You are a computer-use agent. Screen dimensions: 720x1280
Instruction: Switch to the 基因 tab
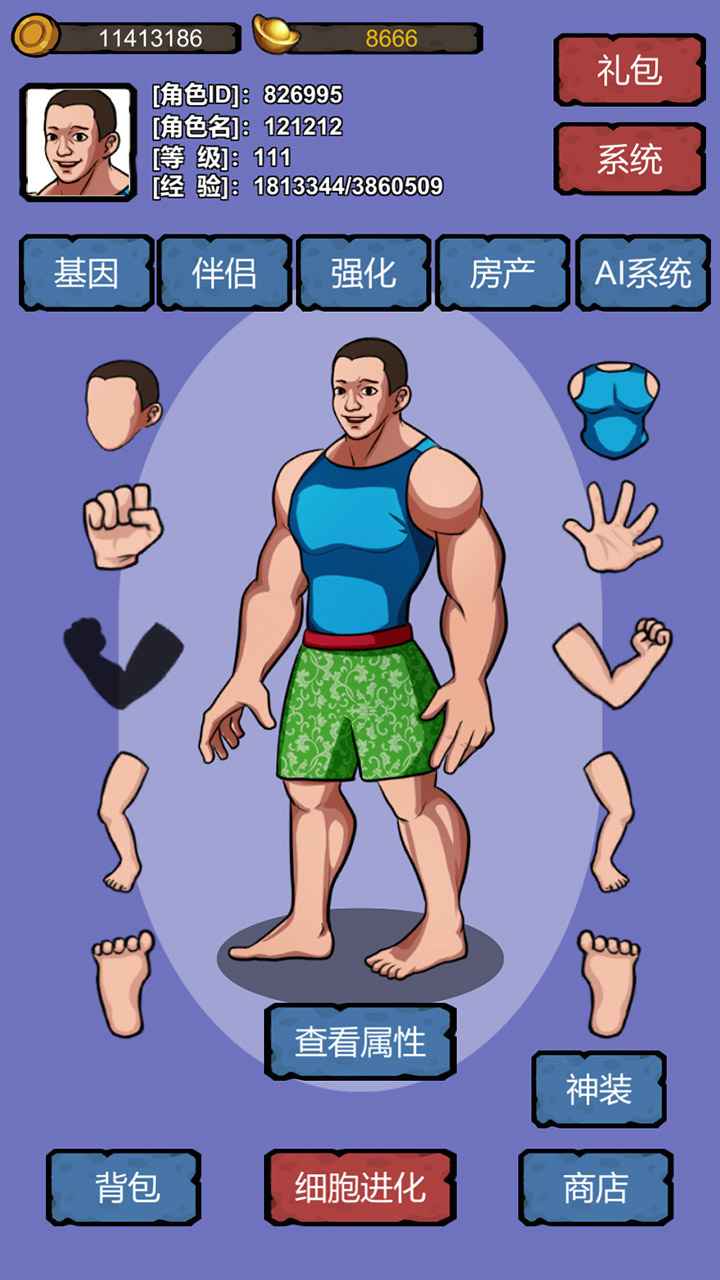(x=87, y=273)
